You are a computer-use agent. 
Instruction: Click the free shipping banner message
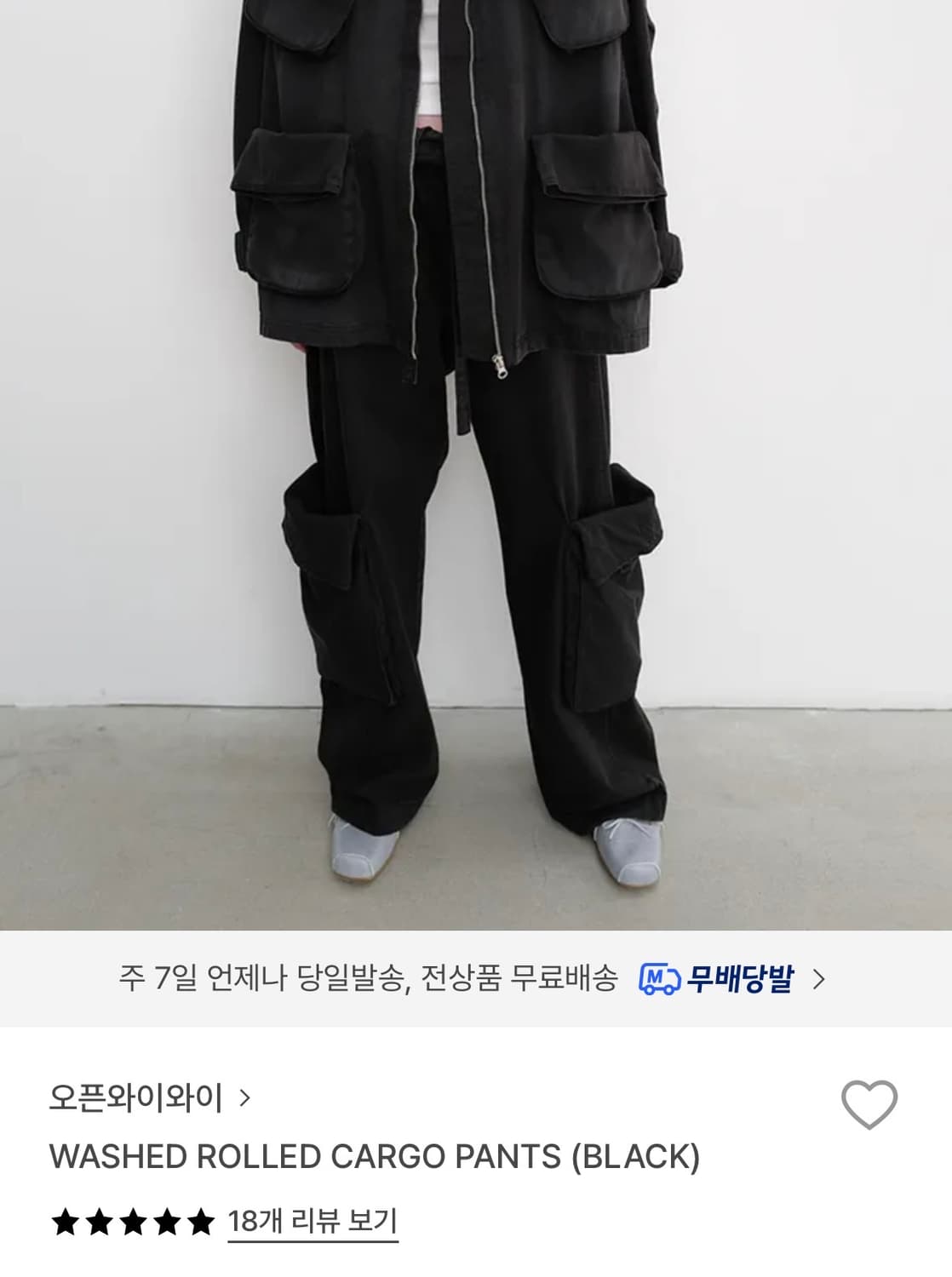(366, 981)
